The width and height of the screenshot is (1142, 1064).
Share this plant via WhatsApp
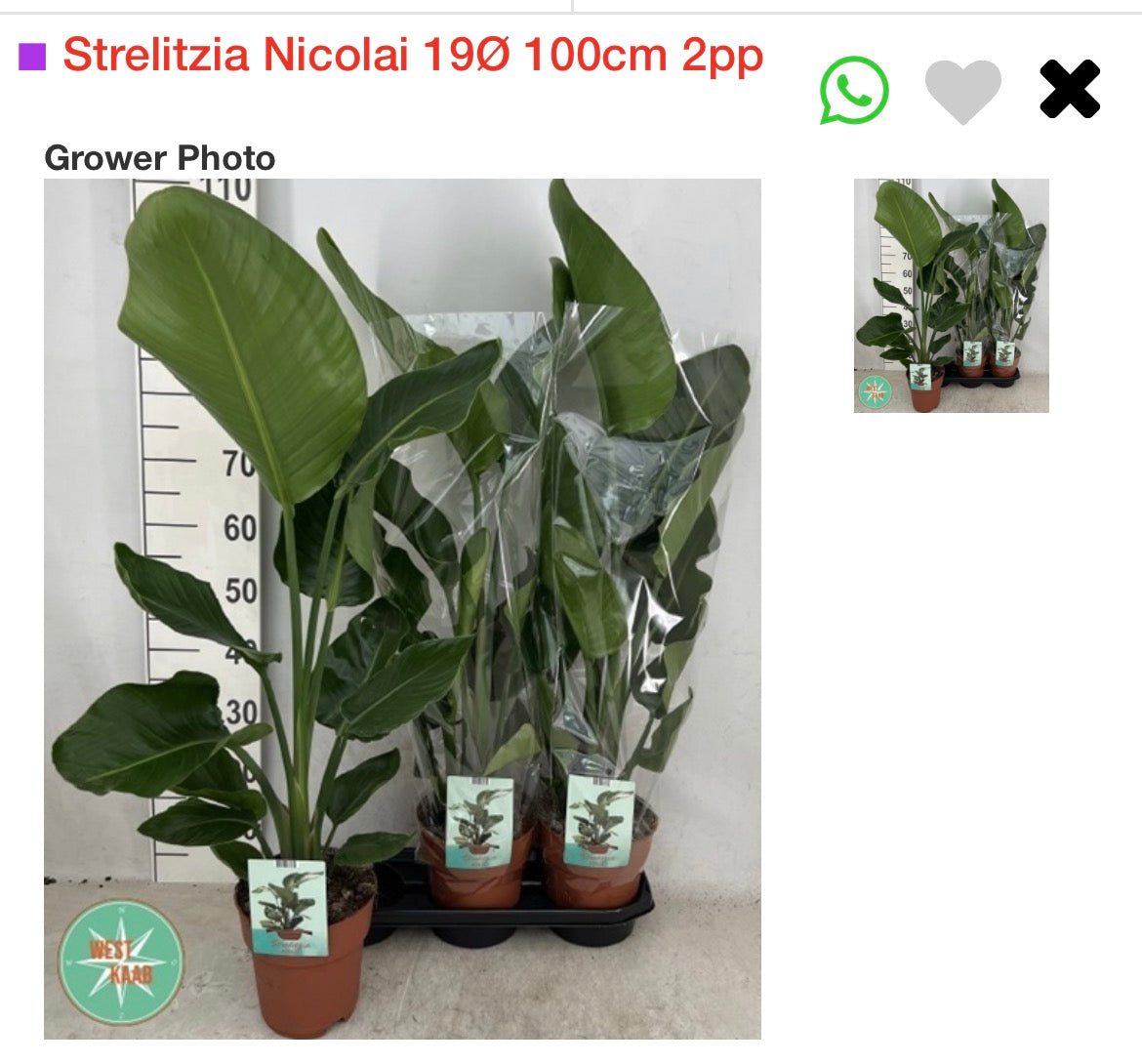pos(854,91)
